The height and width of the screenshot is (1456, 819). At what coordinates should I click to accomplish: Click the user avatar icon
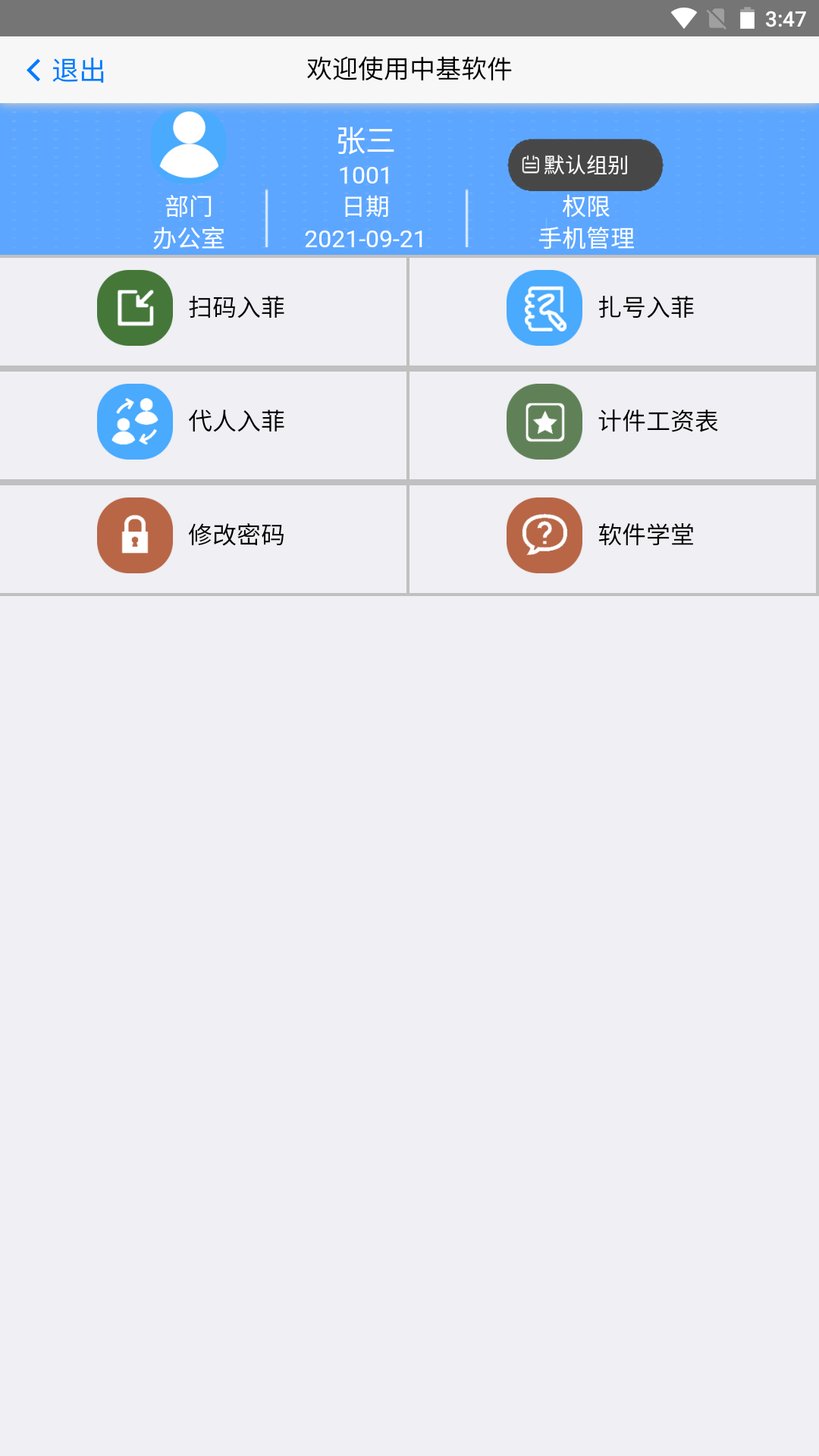point(188,144)
